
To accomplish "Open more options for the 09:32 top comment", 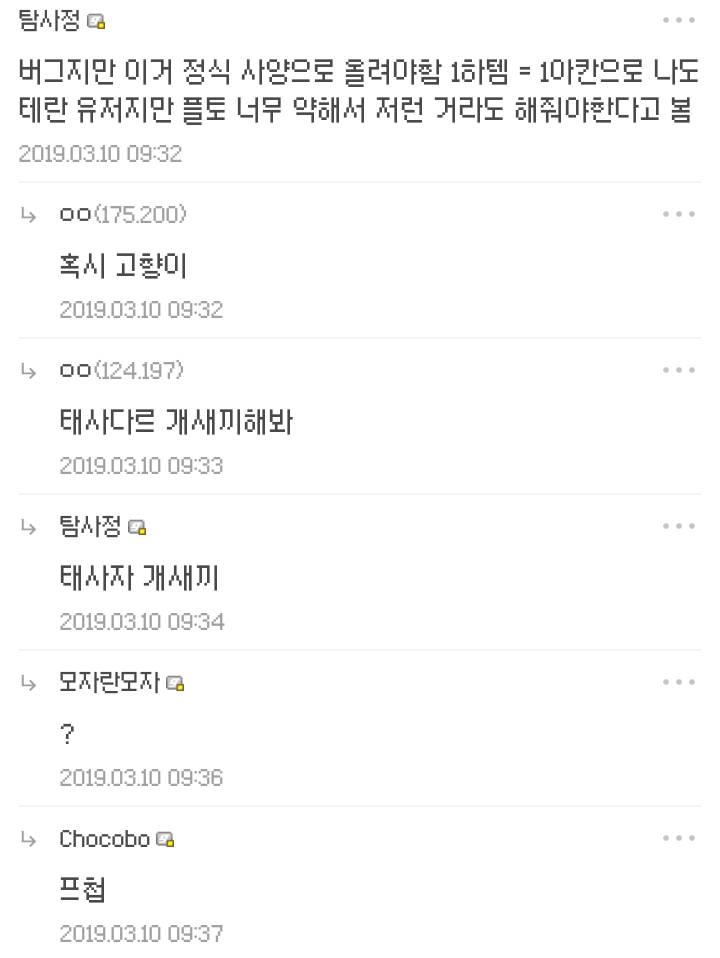I will (678, 21).
